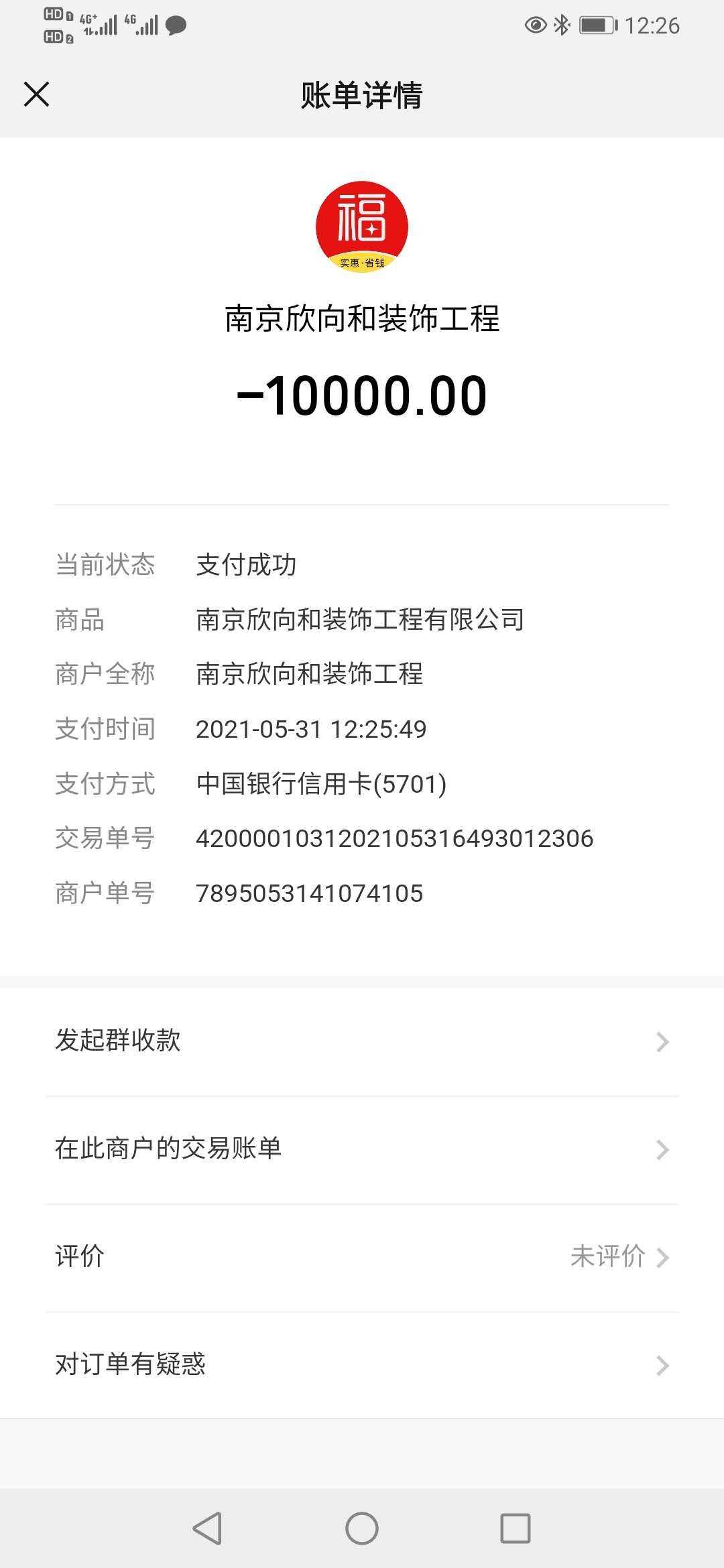Close the 账单详情 page
The image size is (724, 1568).
coord(37,94)
